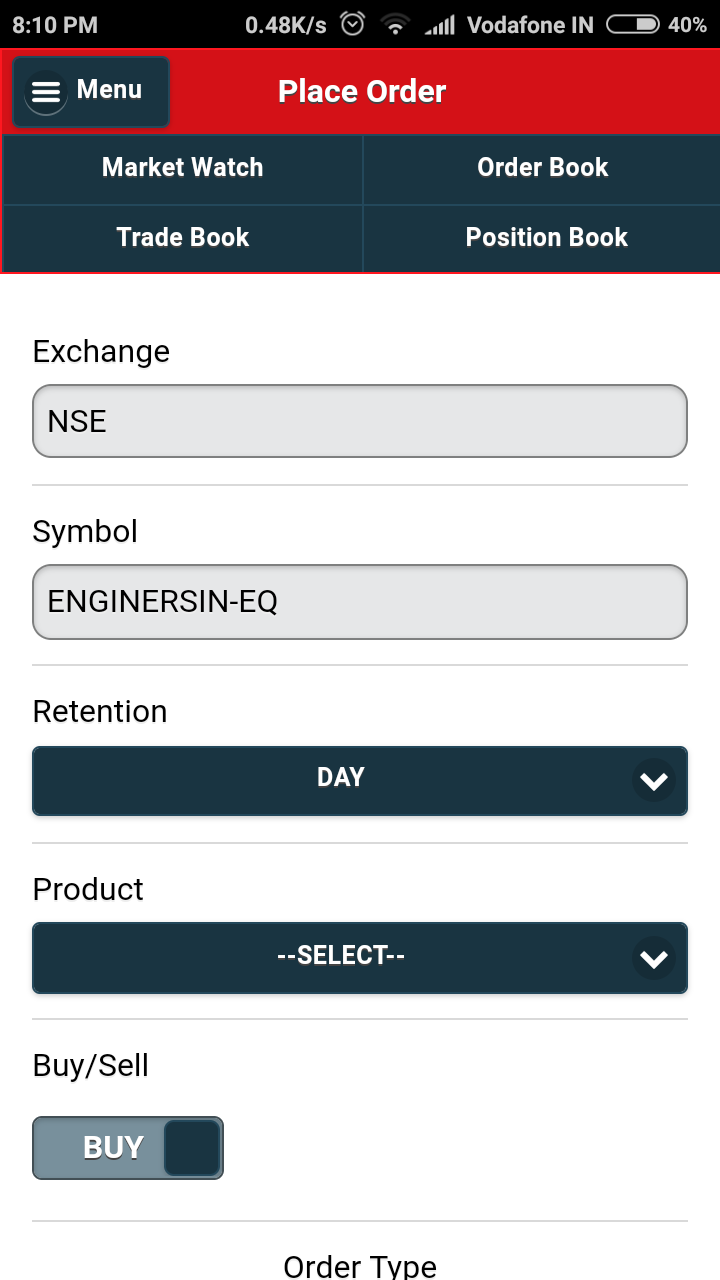The width and height of the screenshot is (720, 1280).
Task: Tap the Symbol field ENGINERSIN-EQ
Action: coord(360,602)
